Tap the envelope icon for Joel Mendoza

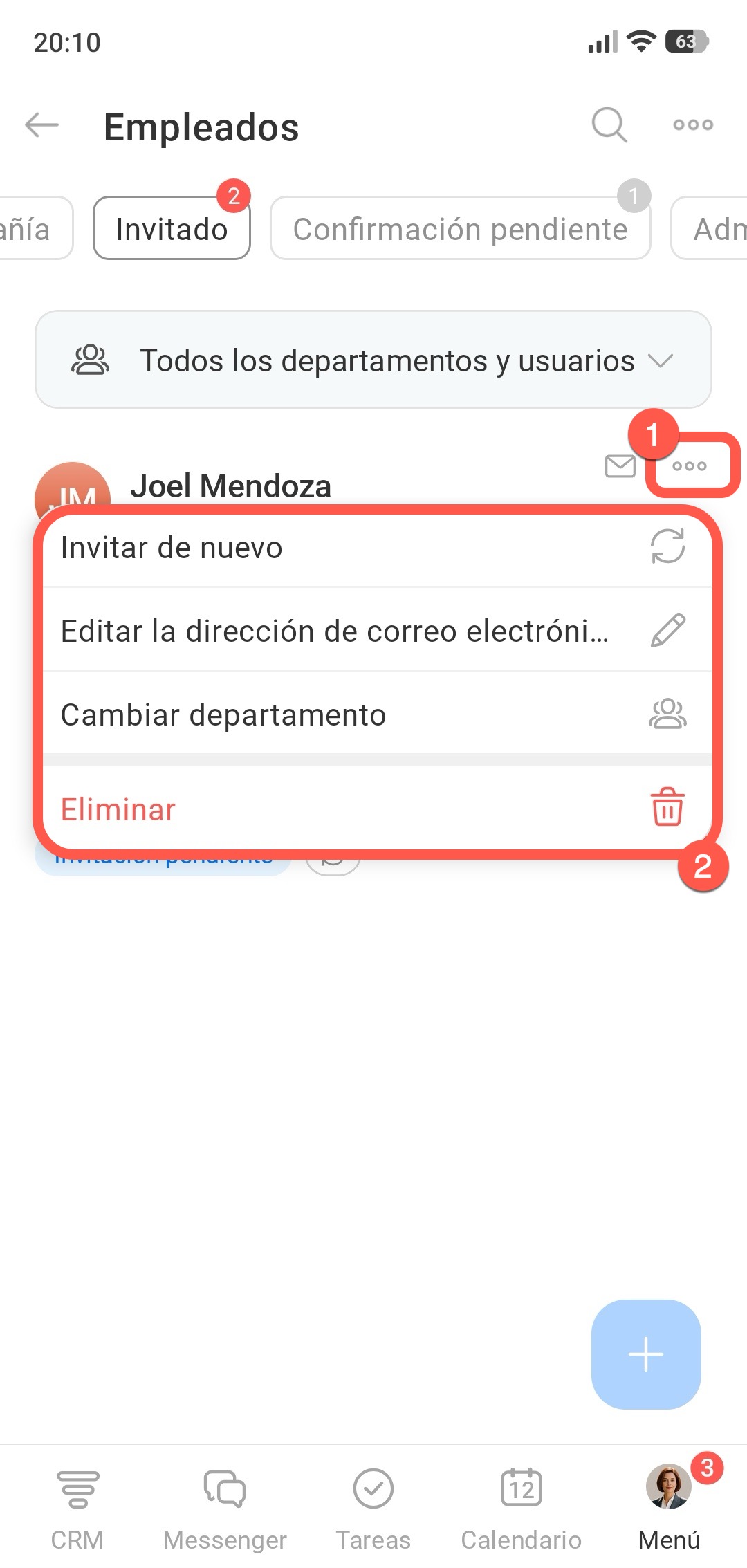pos(620,466)
